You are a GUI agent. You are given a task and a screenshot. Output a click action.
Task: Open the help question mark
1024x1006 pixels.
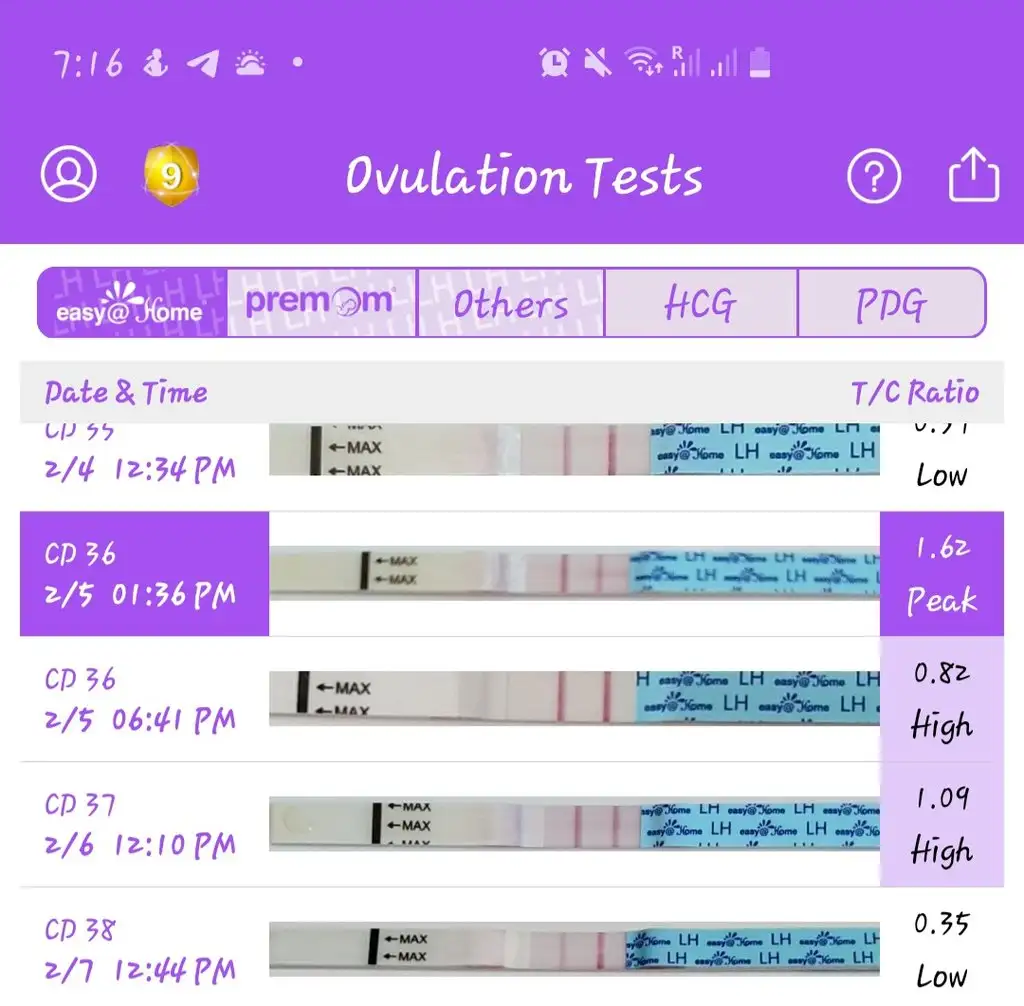pyautogui.click(x=873, y=177)
